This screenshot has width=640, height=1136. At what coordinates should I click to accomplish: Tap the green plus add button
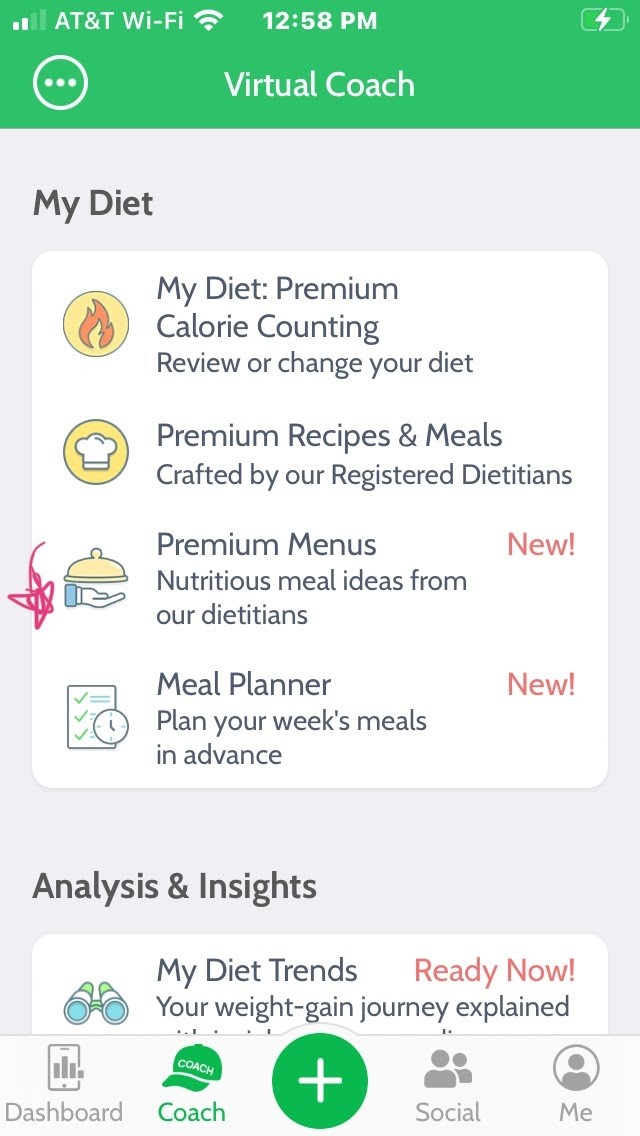point(320,1082)
